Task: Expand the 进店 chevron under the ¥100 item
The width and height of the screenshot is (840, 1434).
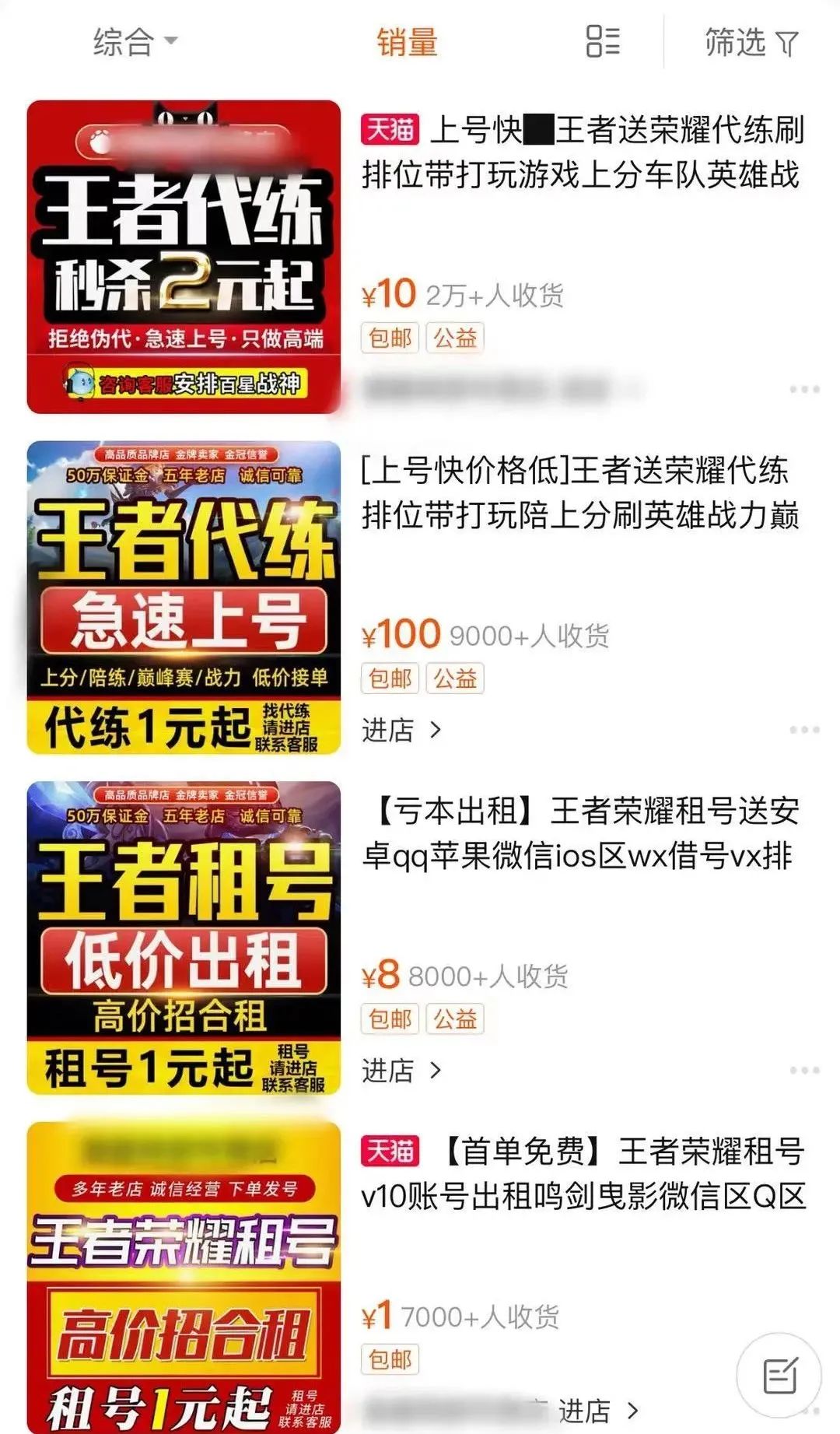Action: coord(435,728)
